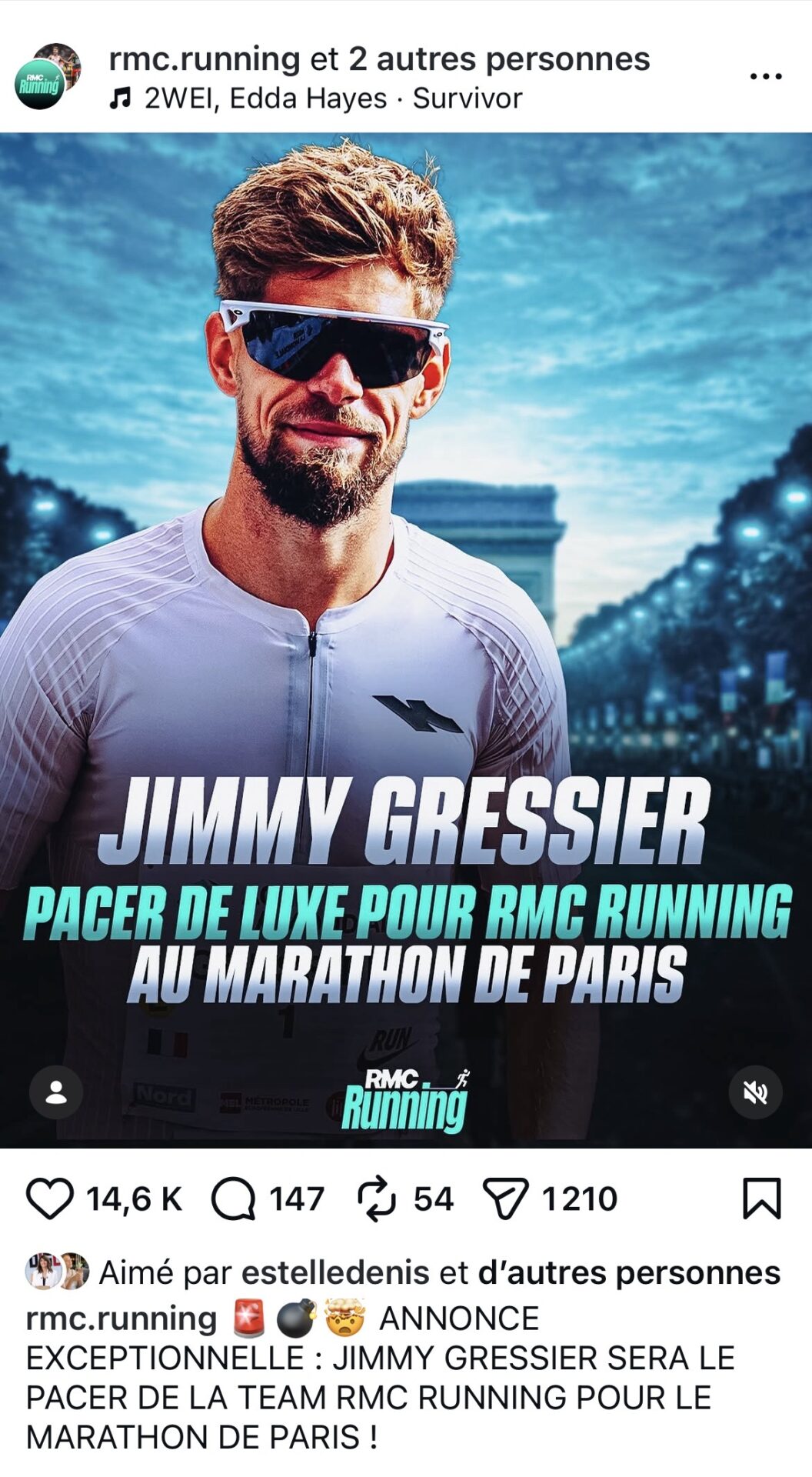Open estelledenis profile from likes

point(335,1273)
